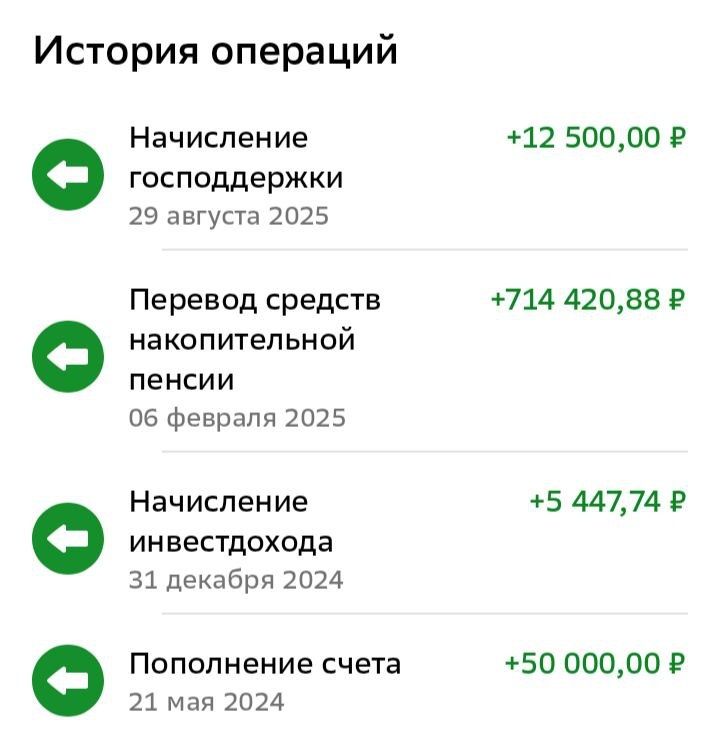The image size is (720, 743).
Task: Tap the 31 декабря 2024 date label
Action: (237, 578)
